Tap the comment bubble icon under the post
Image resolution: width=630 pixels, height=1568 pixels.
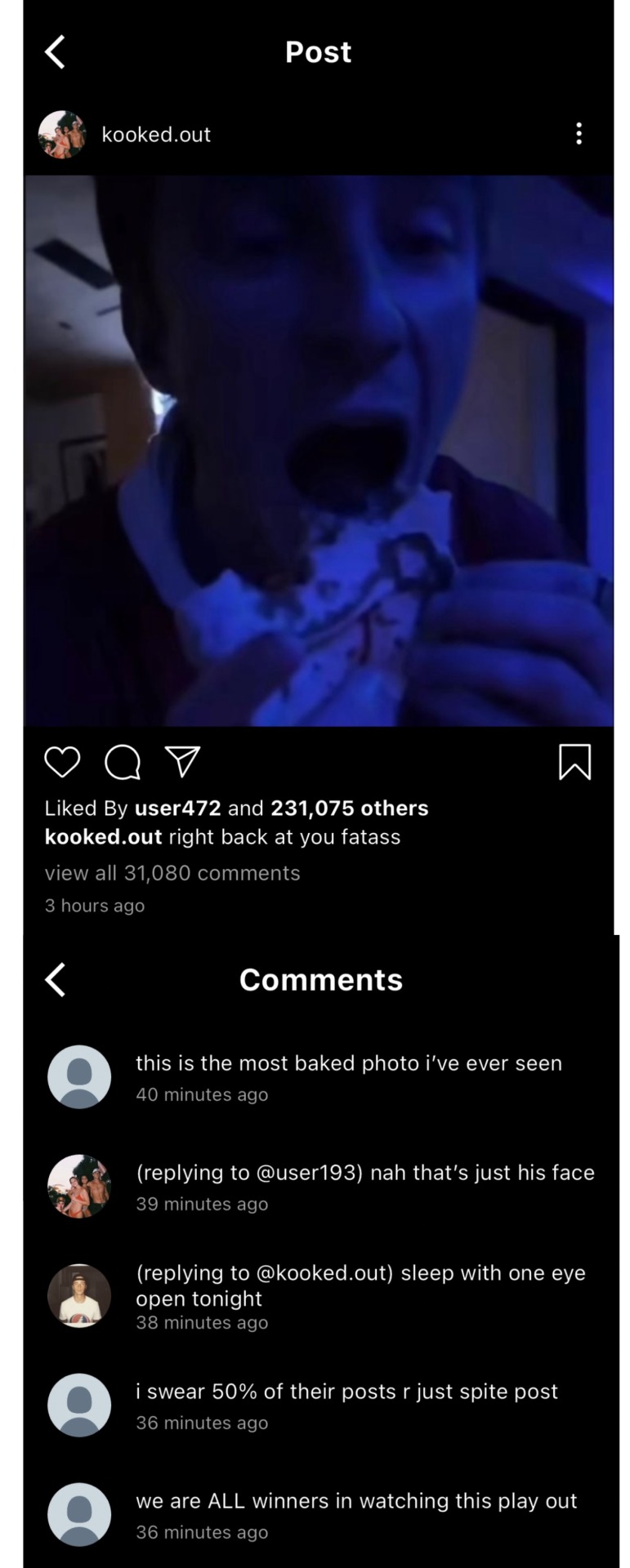click(x=123, y=762)
